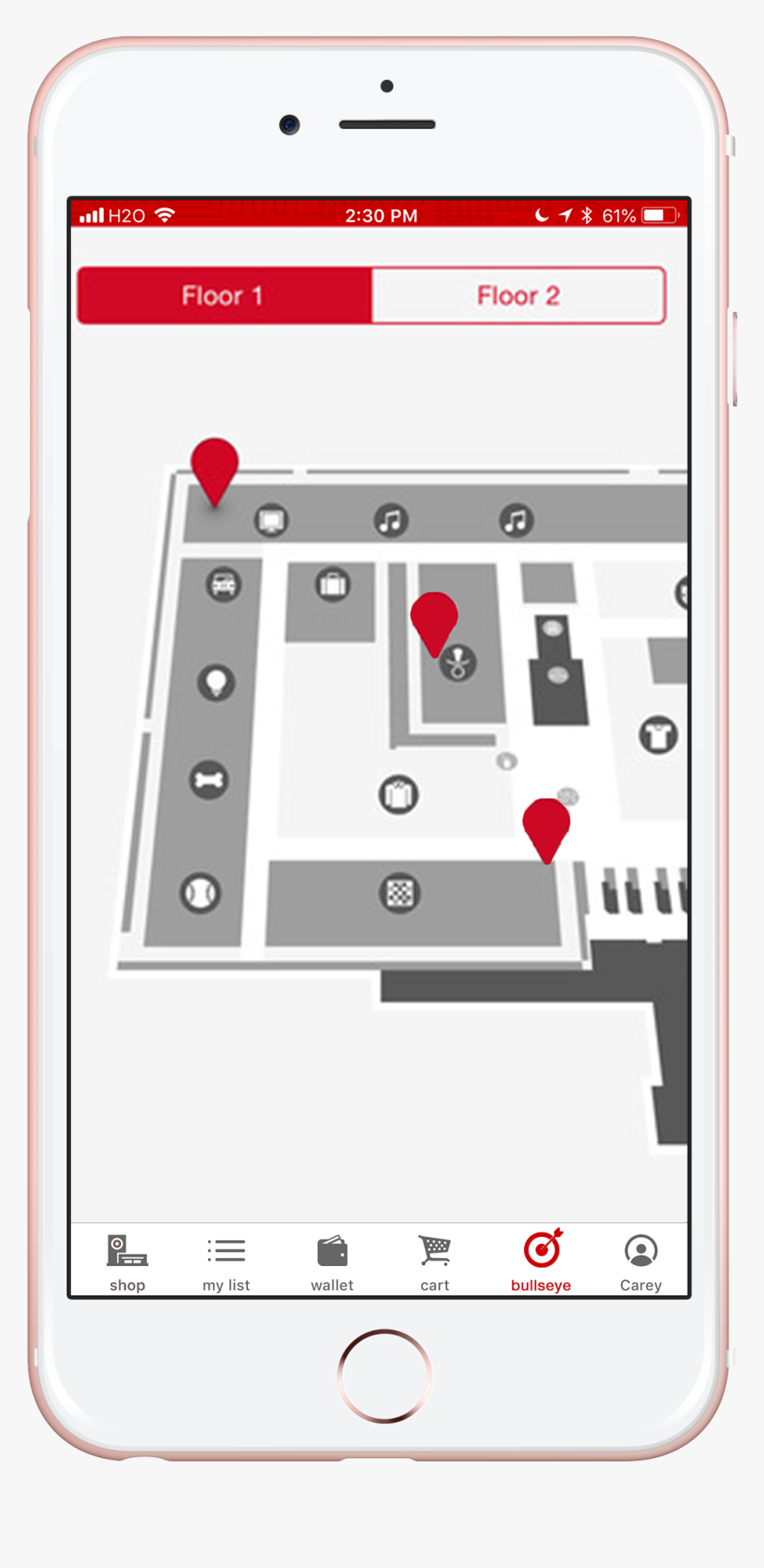Tap the red pin at the map's top-left corner

point(215,466)
